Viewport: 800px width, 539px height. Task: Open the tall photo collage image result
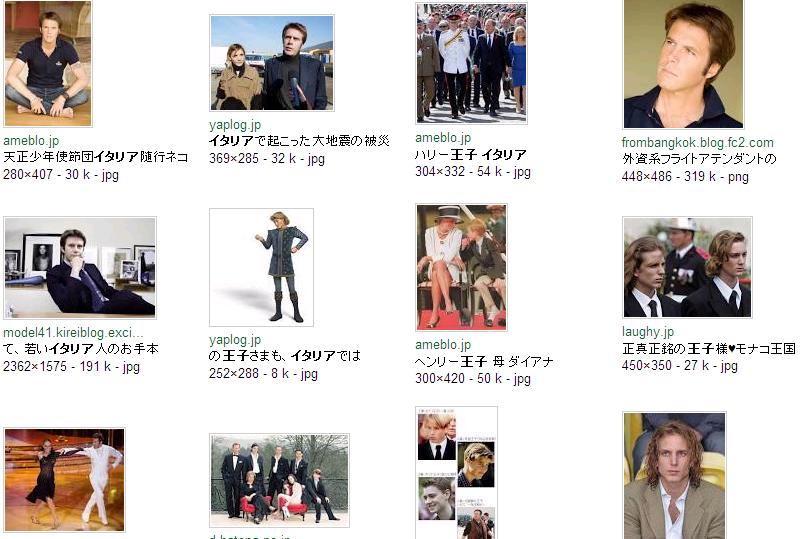456,472
